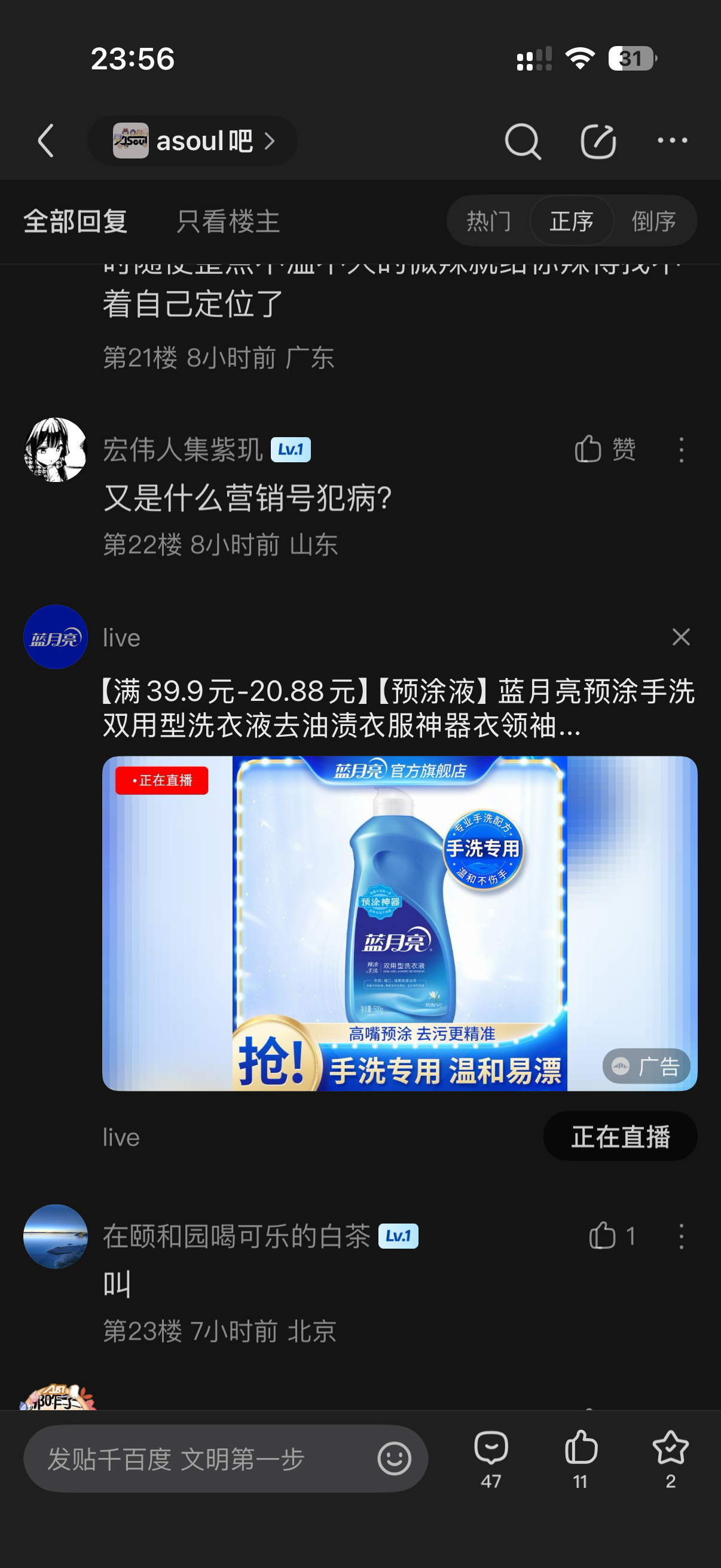Focus the 发贴千百度 reply field
The image size is (721, 1568).
207,1459
